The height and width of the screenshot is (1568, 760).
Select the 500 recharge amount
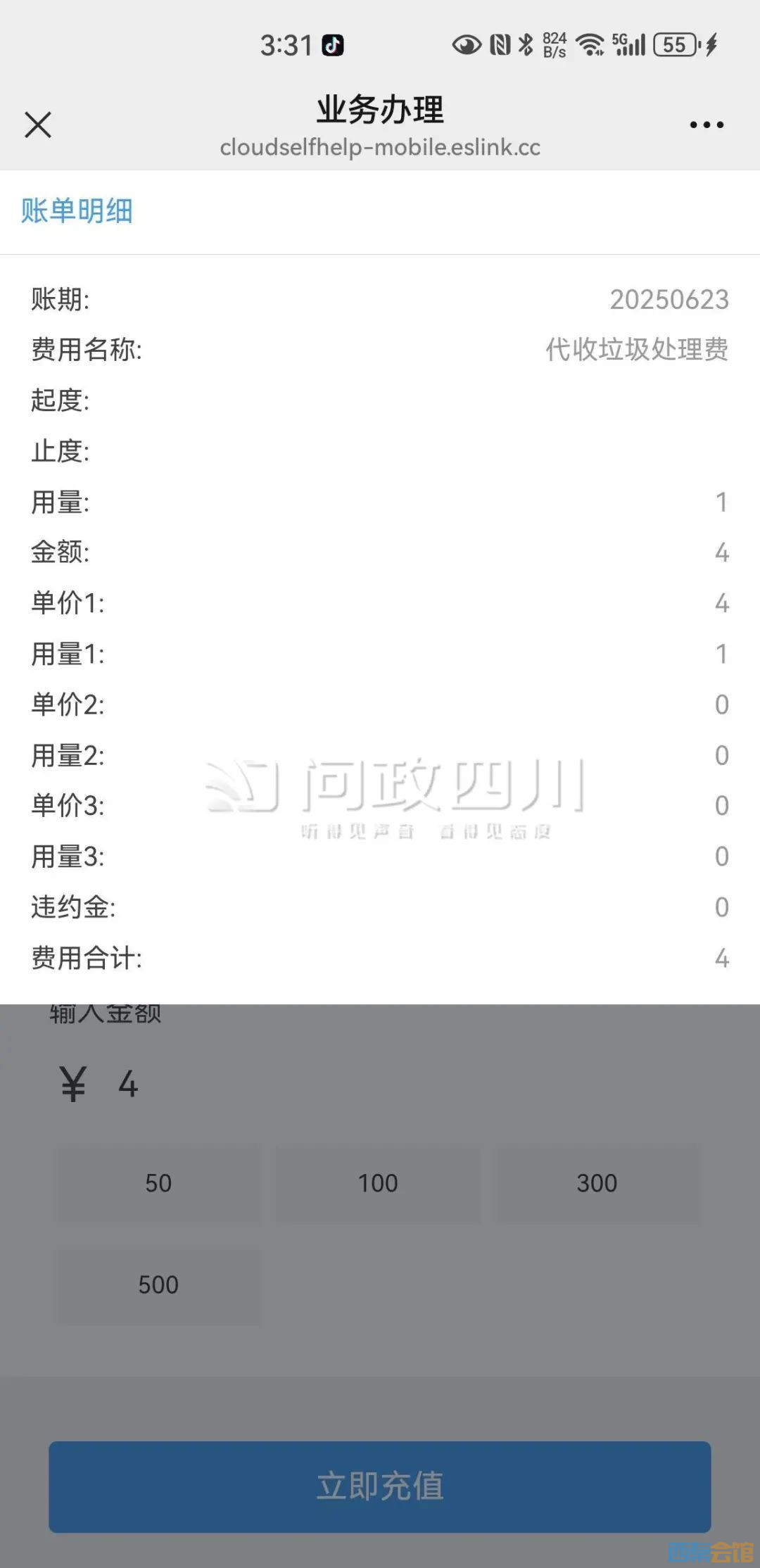point(158,1285)
